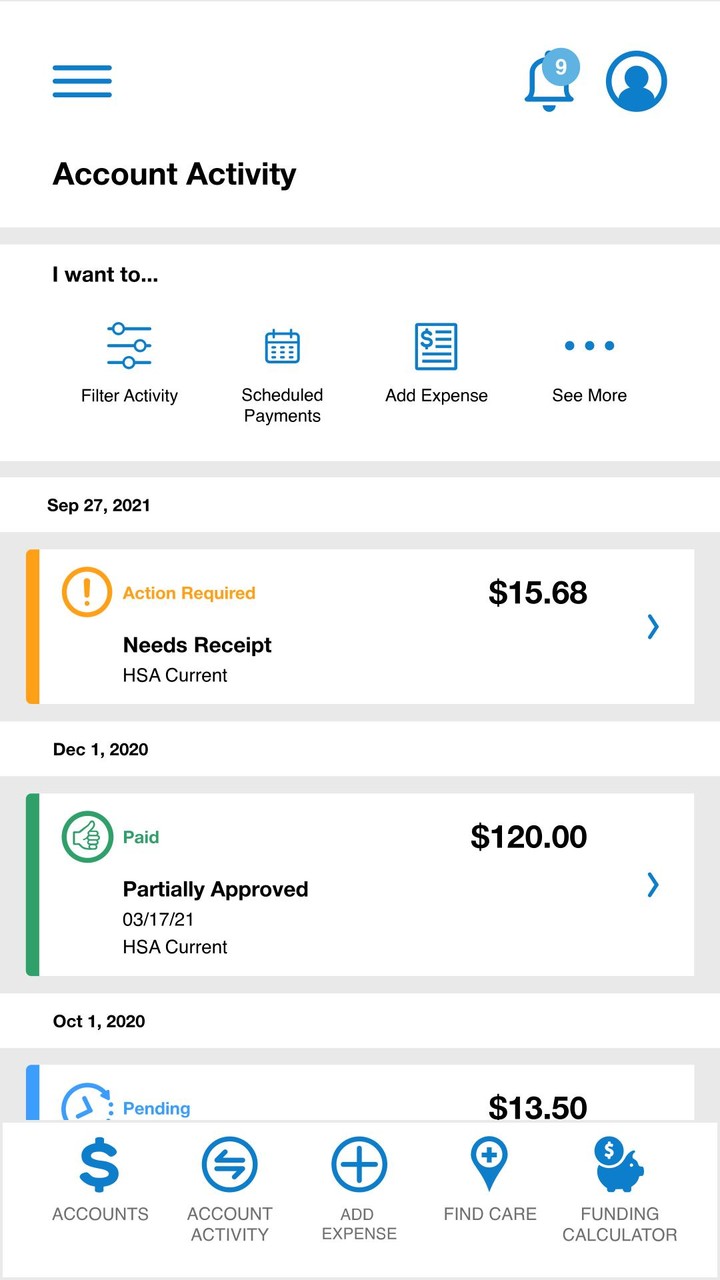Tap the user profile avatar icon
Image resolution: width=720 pixels, height=1280 pixels.
coord(636,80)
